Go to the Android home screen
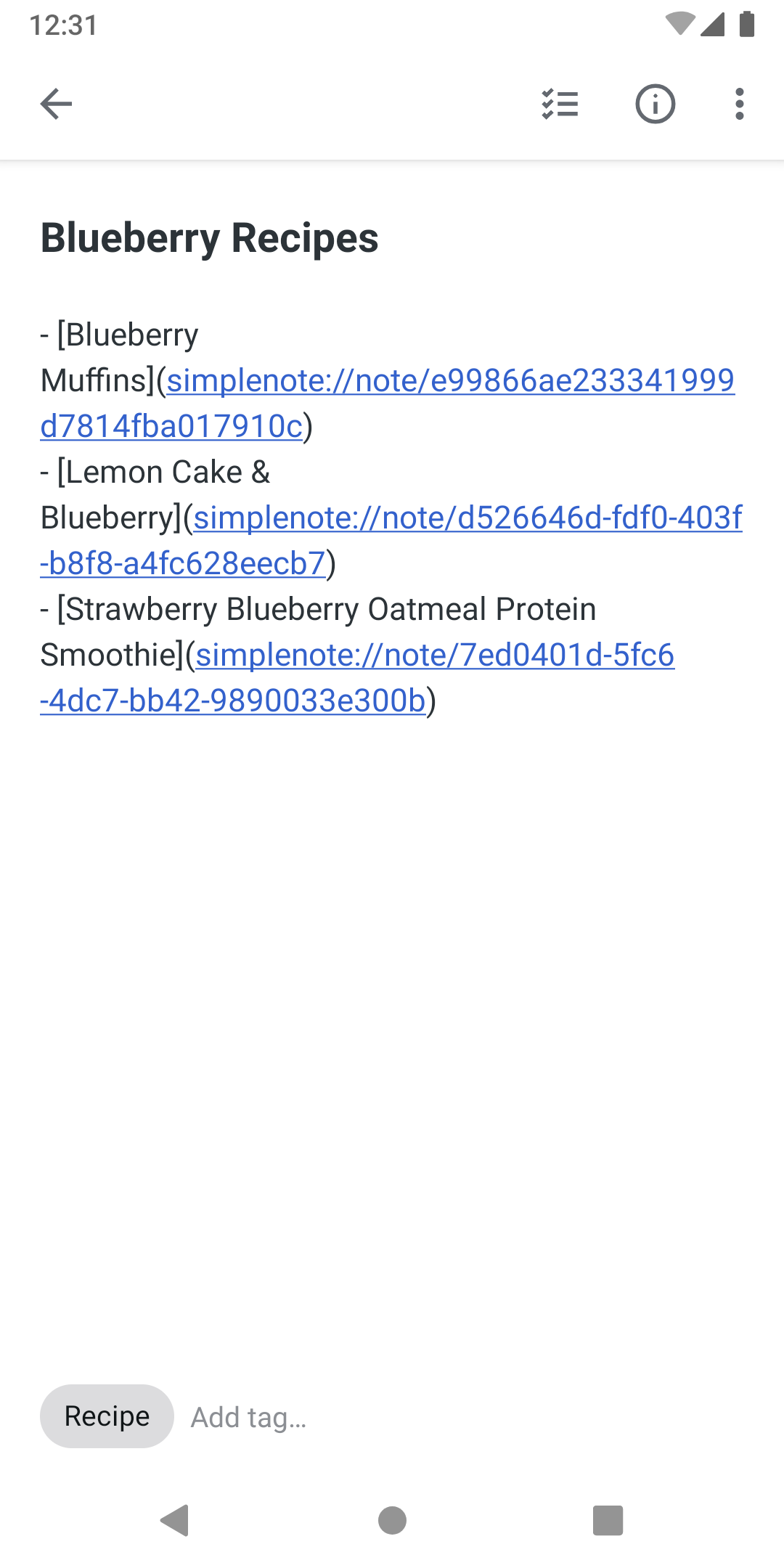This screenshot has height=1568, width=784. click(392, 1520)
